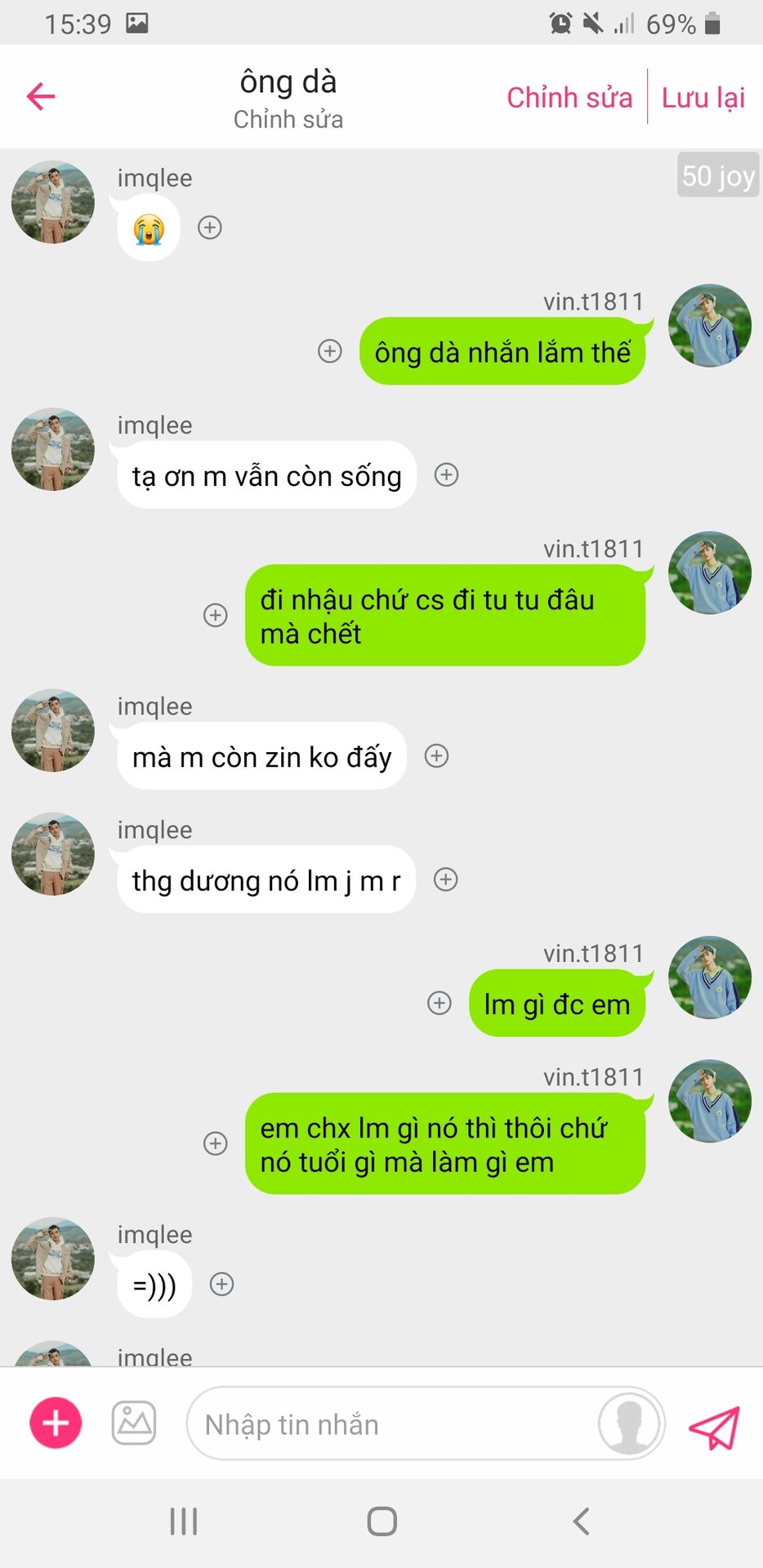Tap plus icon beside 'ông dà nhắn lắm thế'
Viewport: 763px width, 1568px height.
[x=330, y=351]
